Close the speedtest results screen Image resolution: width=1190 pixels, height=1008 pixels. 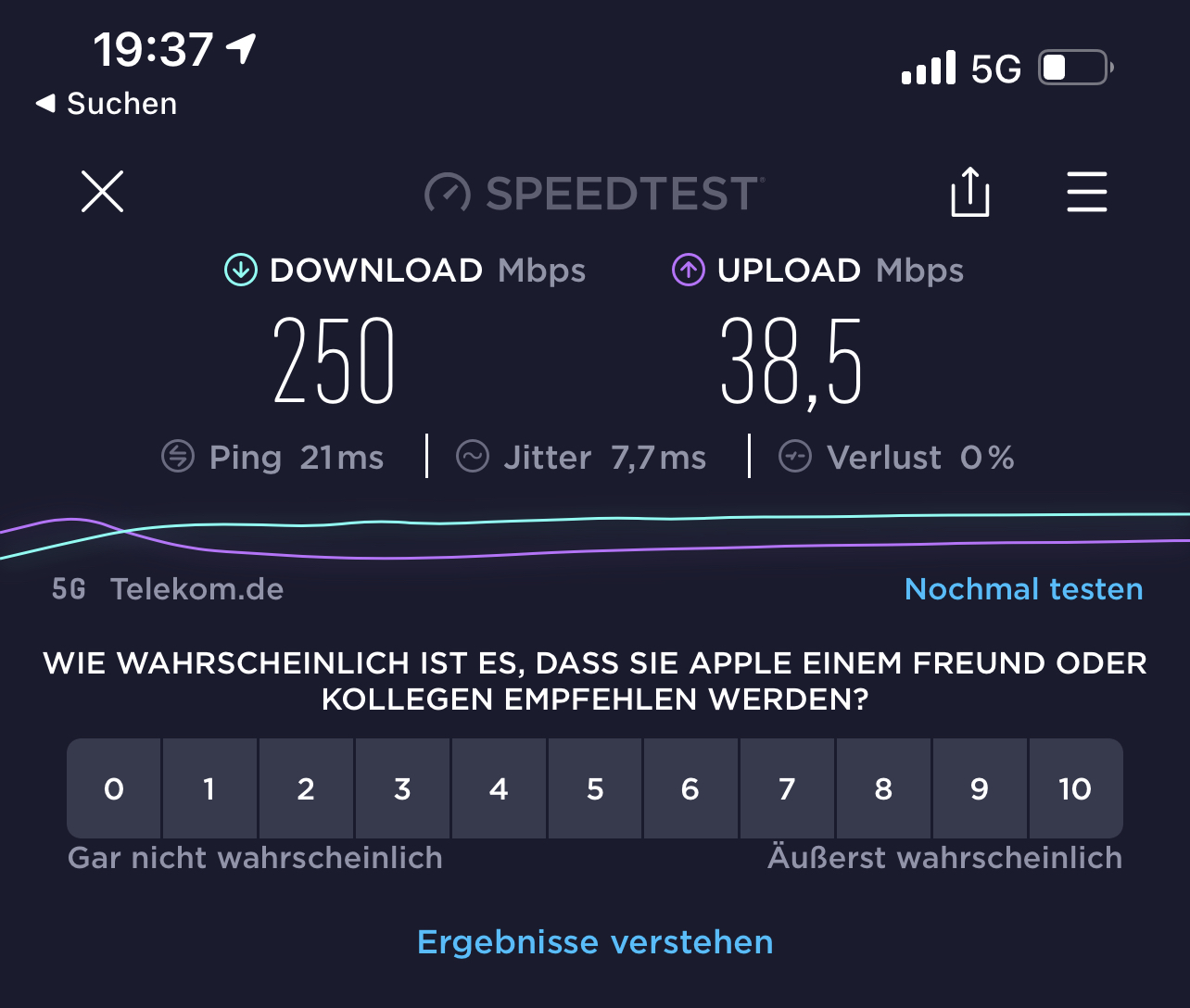[x=102, y=193]
